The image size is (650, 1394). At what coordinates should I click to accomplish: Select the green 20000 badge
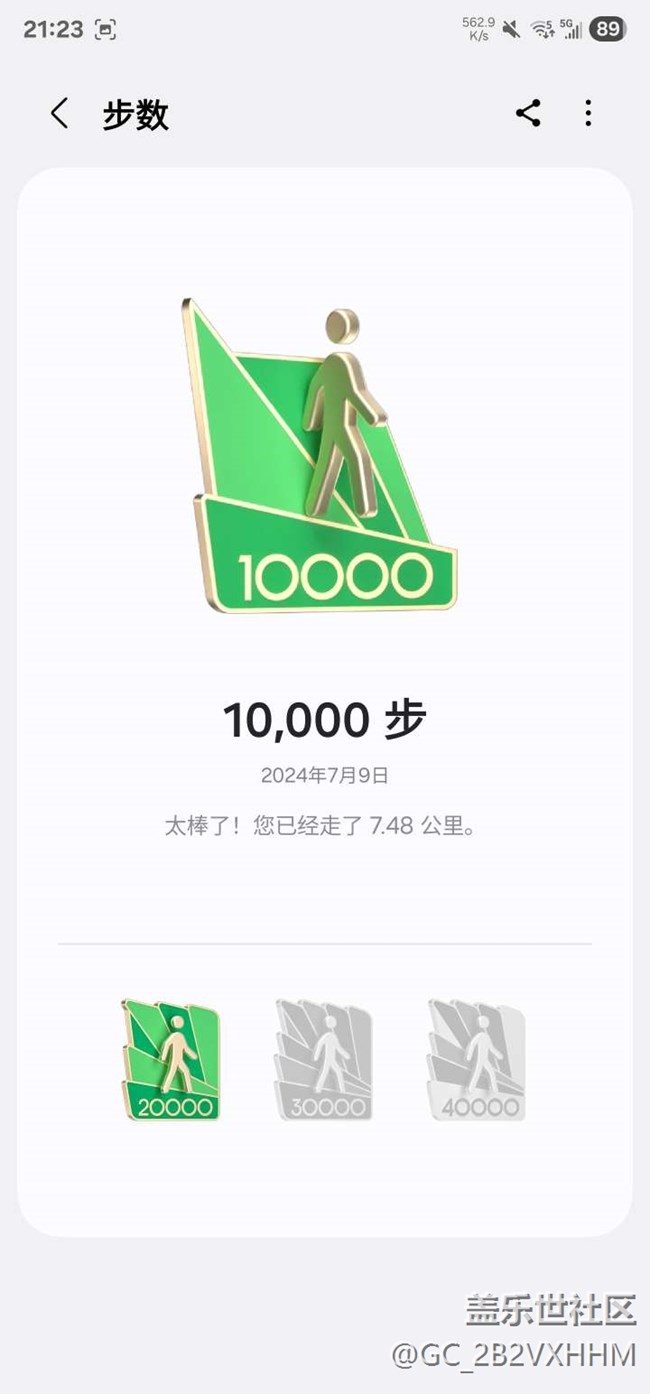pyautogui.click(x=171, y=1059)
